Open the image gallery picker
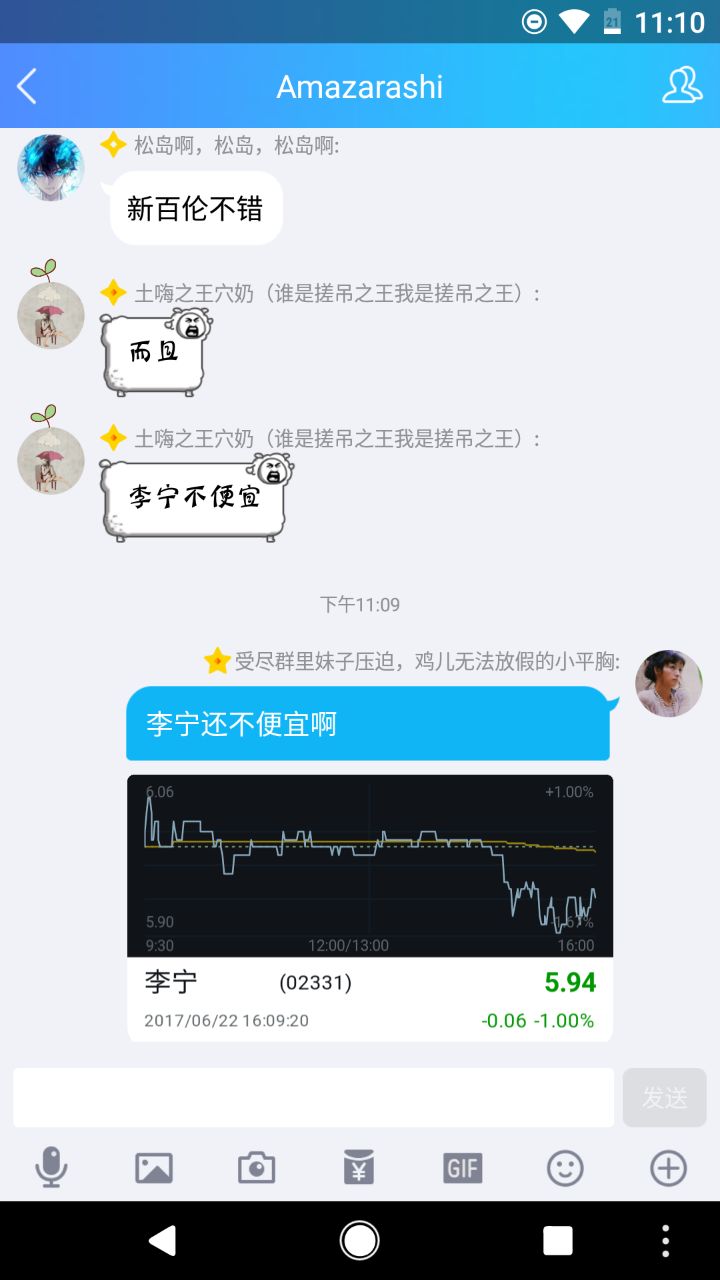Image resolution: width=720 pixels, height=1280 pixels. (x=154, y=1167)
